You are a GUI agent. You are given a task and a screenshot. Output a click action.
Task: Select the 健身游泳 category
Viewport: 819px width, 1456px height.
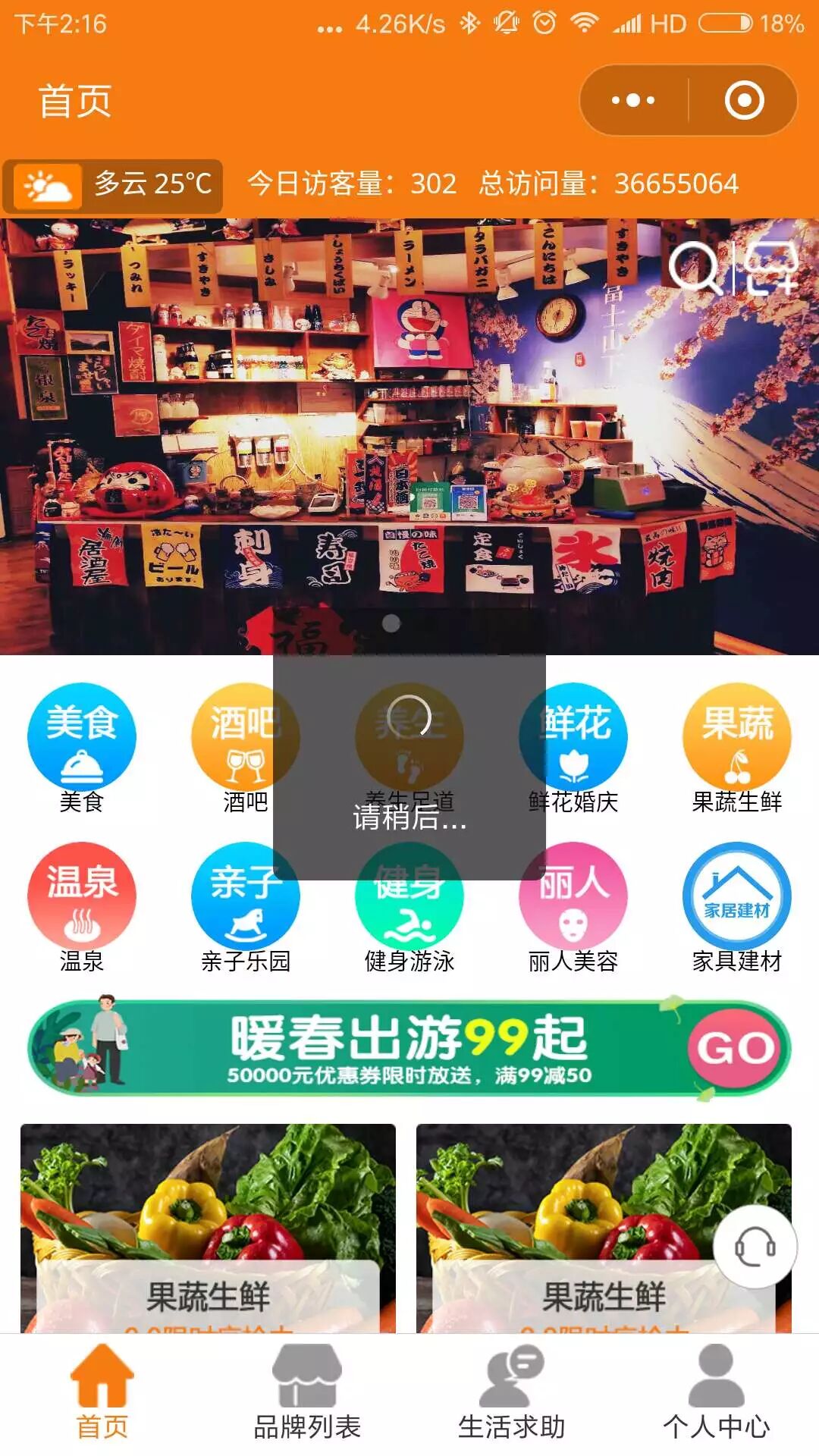(x=409, y=910)
